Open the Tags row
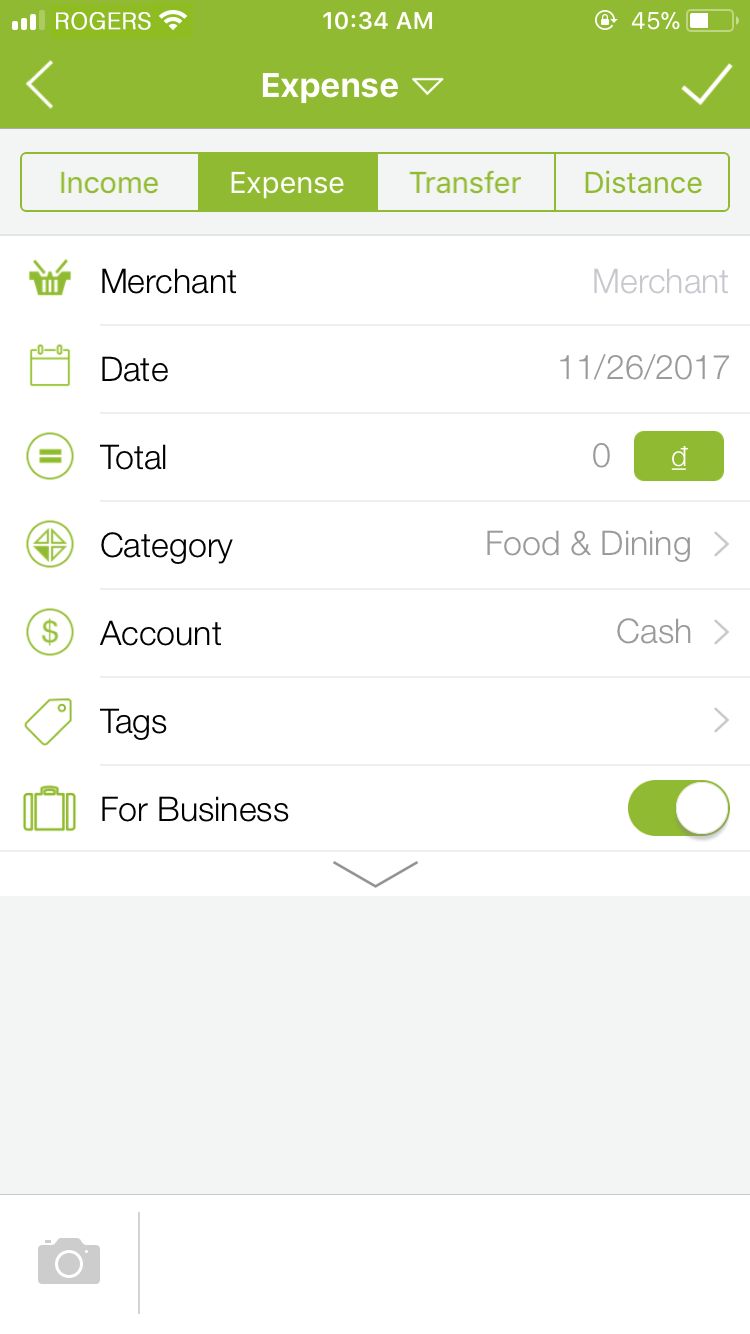 coord(400,721)
